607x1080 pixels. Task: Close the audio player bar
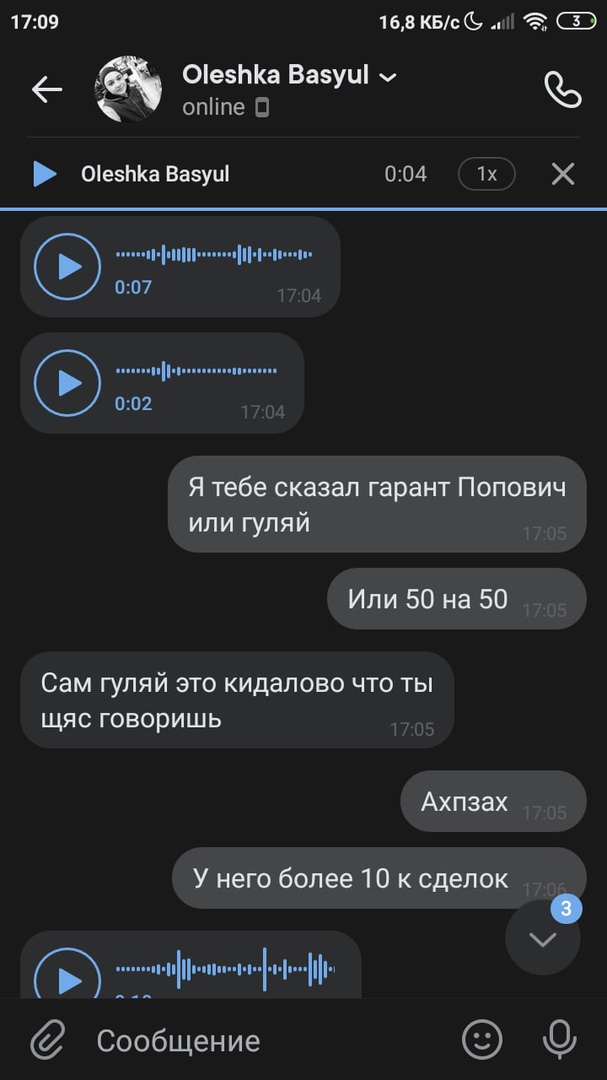(x=563, y=174)
